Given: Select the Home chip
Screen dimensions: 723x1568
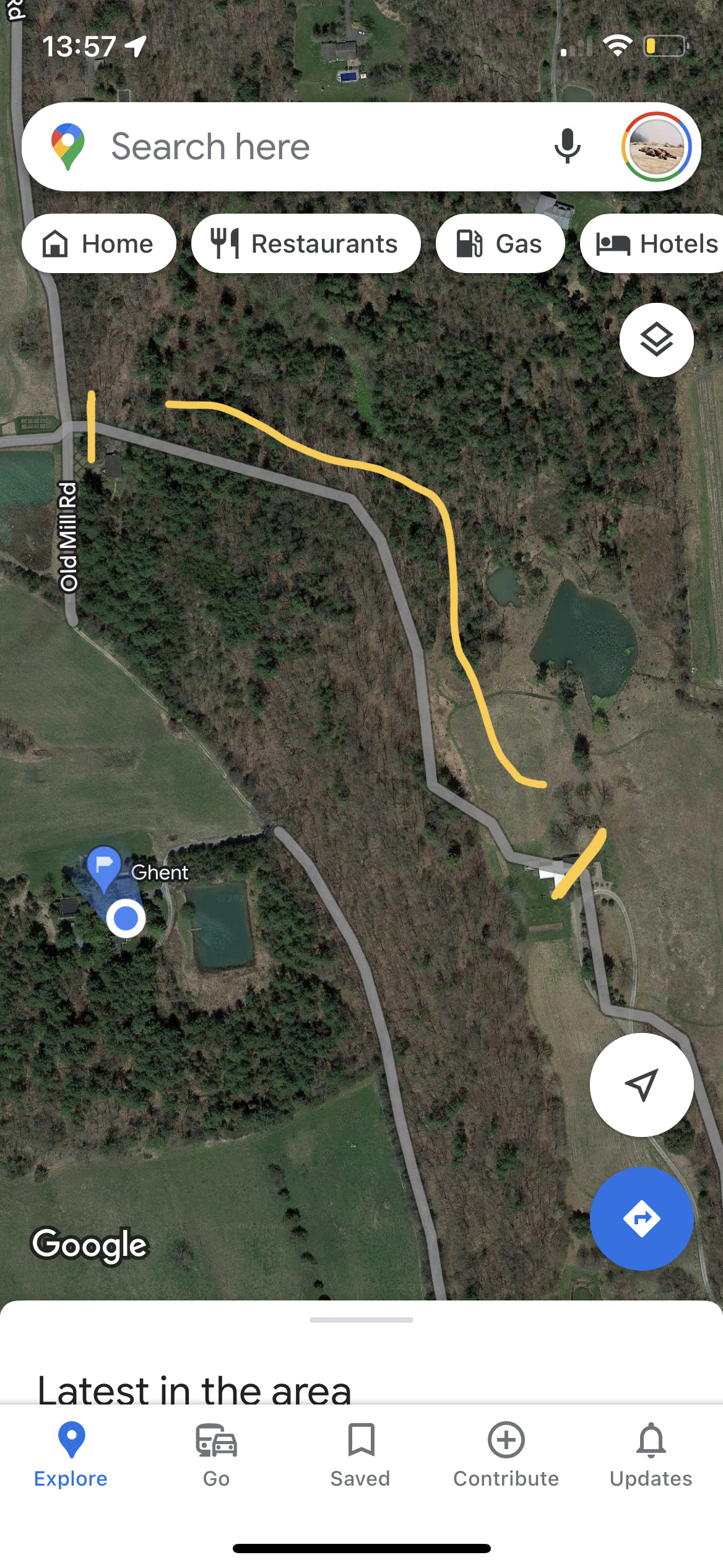Looking at the screenshot, I should [x=99, y=243].
